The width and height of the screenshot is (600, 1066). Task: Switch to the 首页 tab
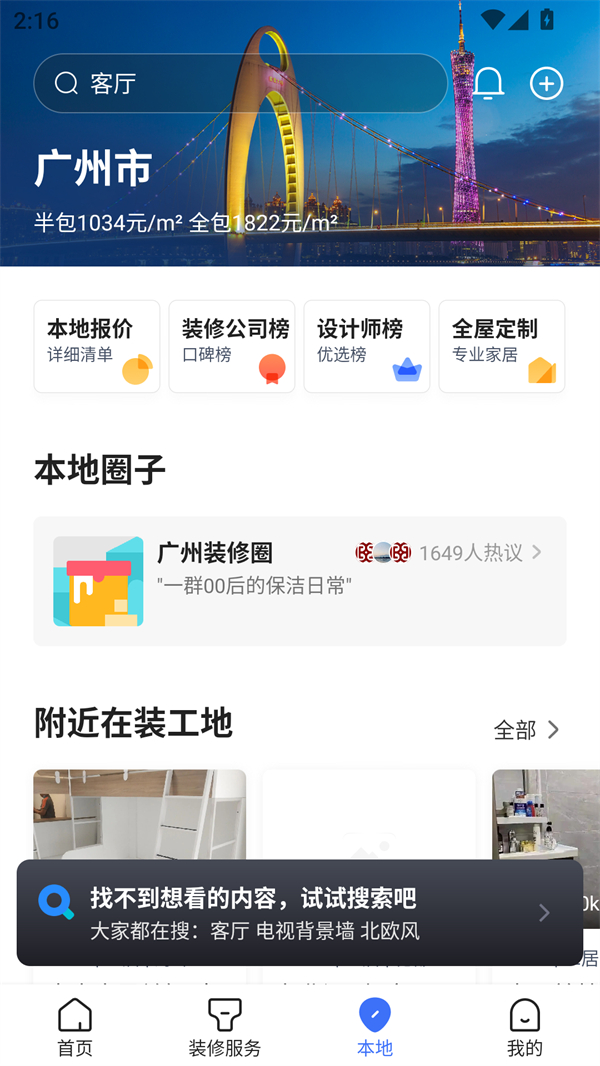click(x=75, y=1028)
